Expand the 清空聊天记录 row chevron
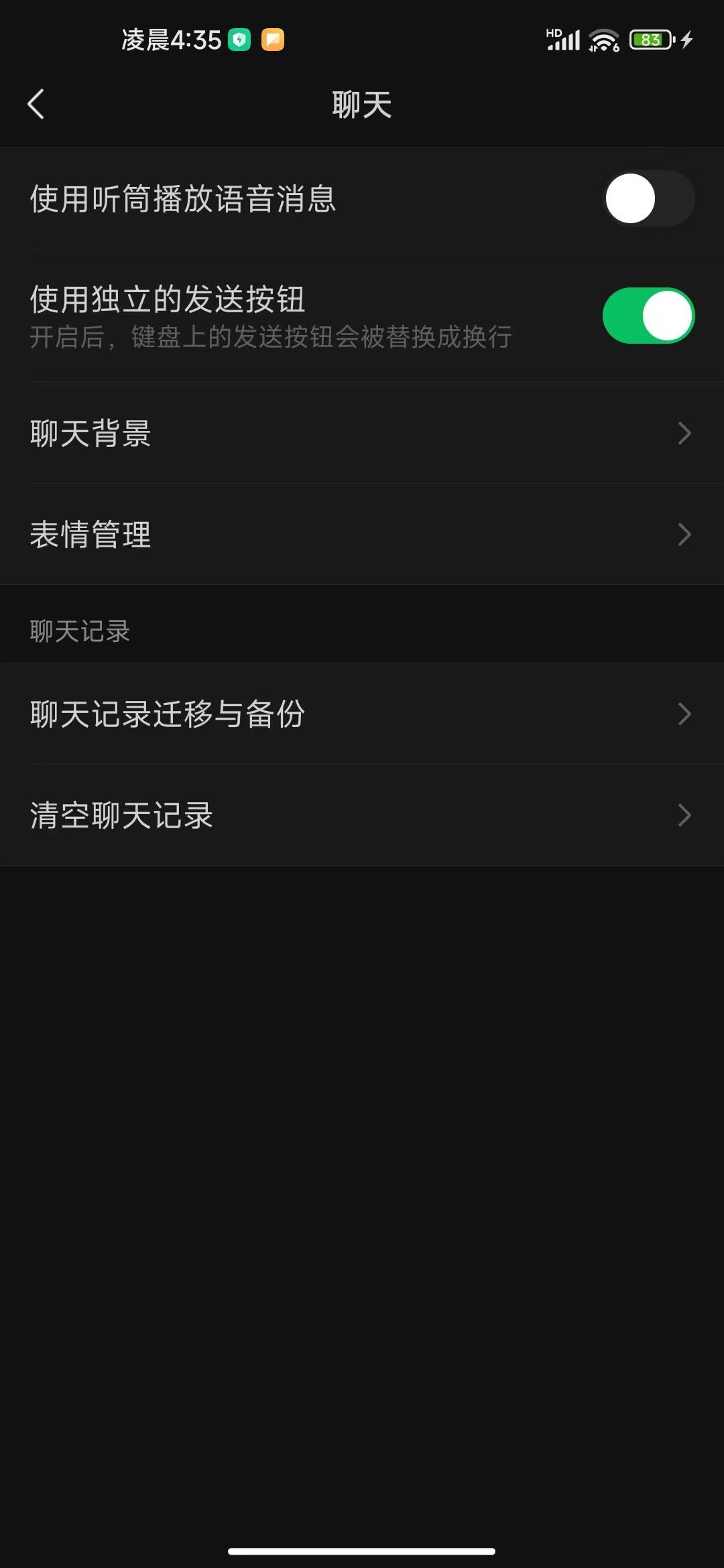724x1568 pixels. pos(684,815)
